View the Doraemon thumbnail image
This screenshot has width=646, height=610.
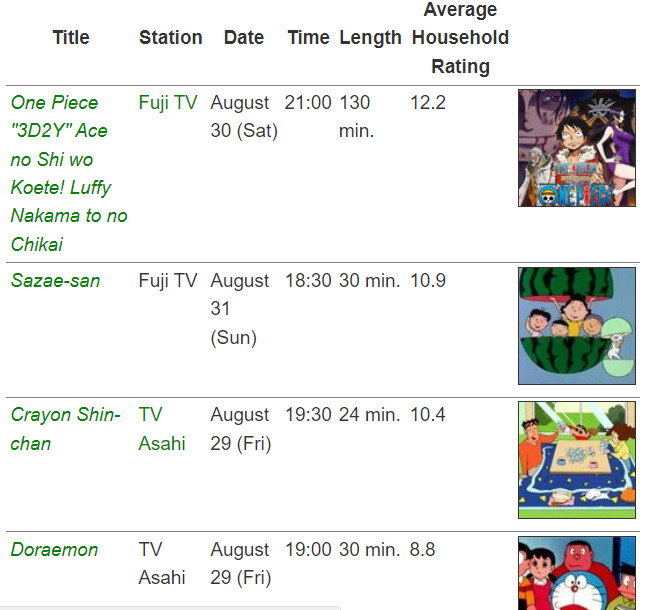[x=576, y=573]
